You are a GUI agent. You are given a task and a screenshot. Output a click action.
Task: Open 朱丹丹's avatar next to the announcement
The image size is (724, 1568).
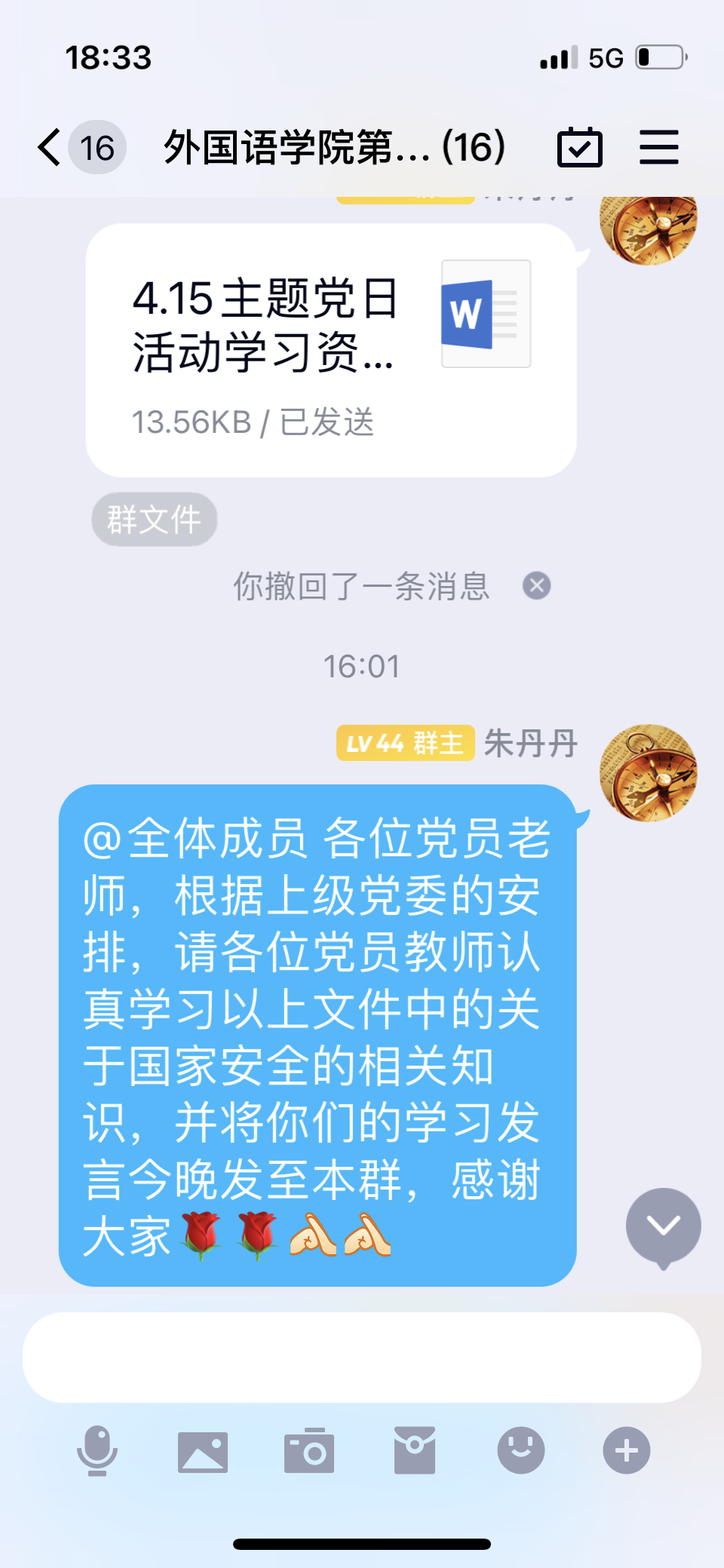pos(647,773)
